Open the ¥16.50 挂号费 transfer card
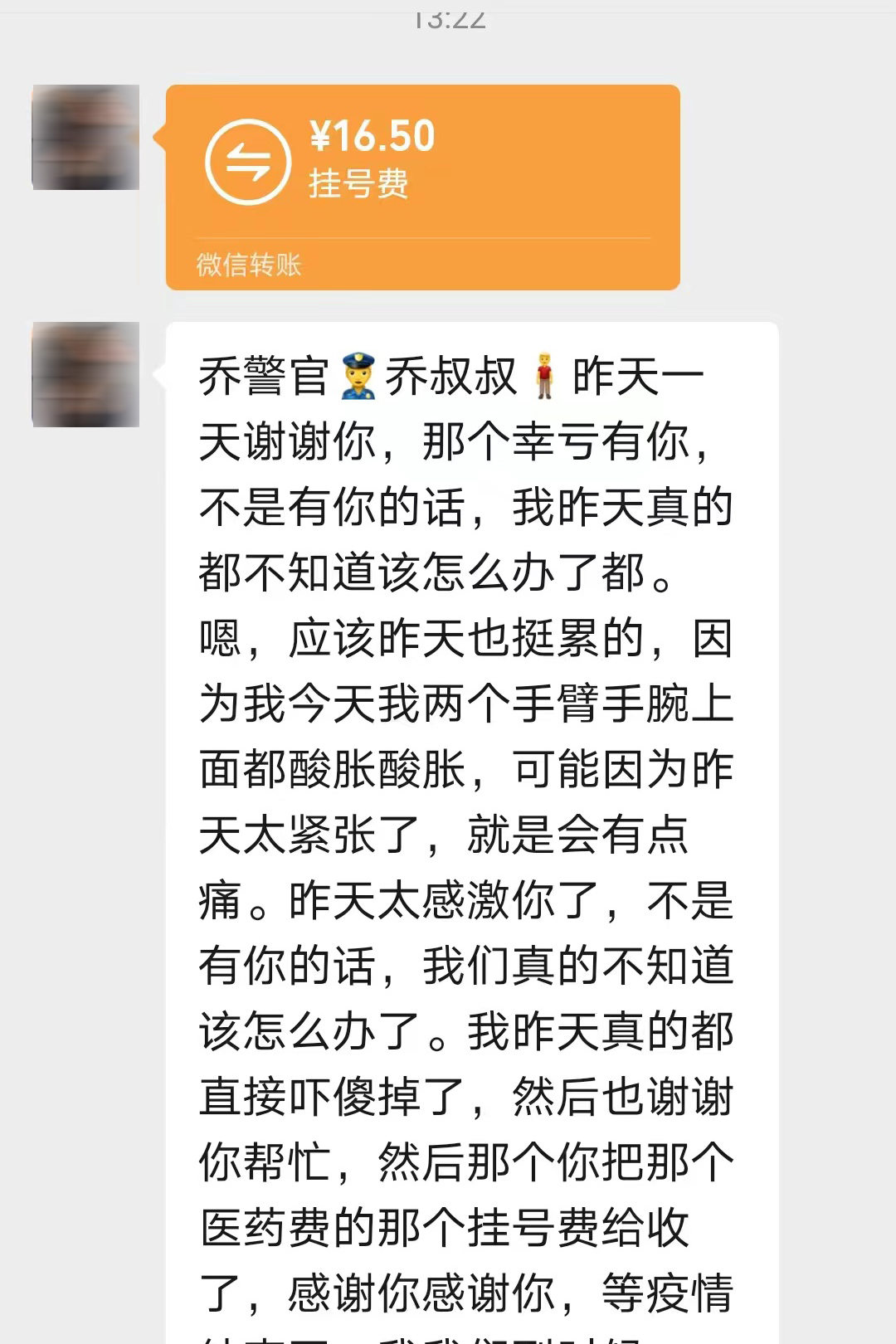 coord(422,187)
